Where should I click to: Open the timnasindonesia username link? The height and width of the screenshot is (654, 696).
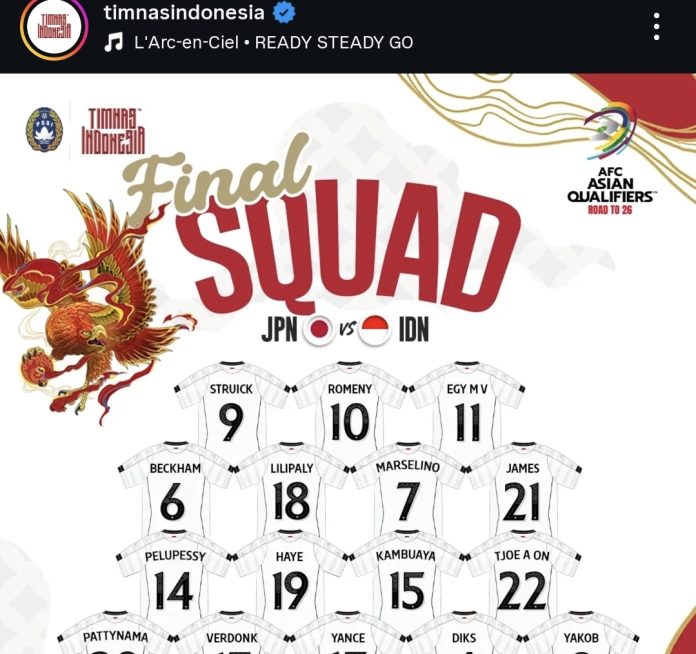click(184, 13)
